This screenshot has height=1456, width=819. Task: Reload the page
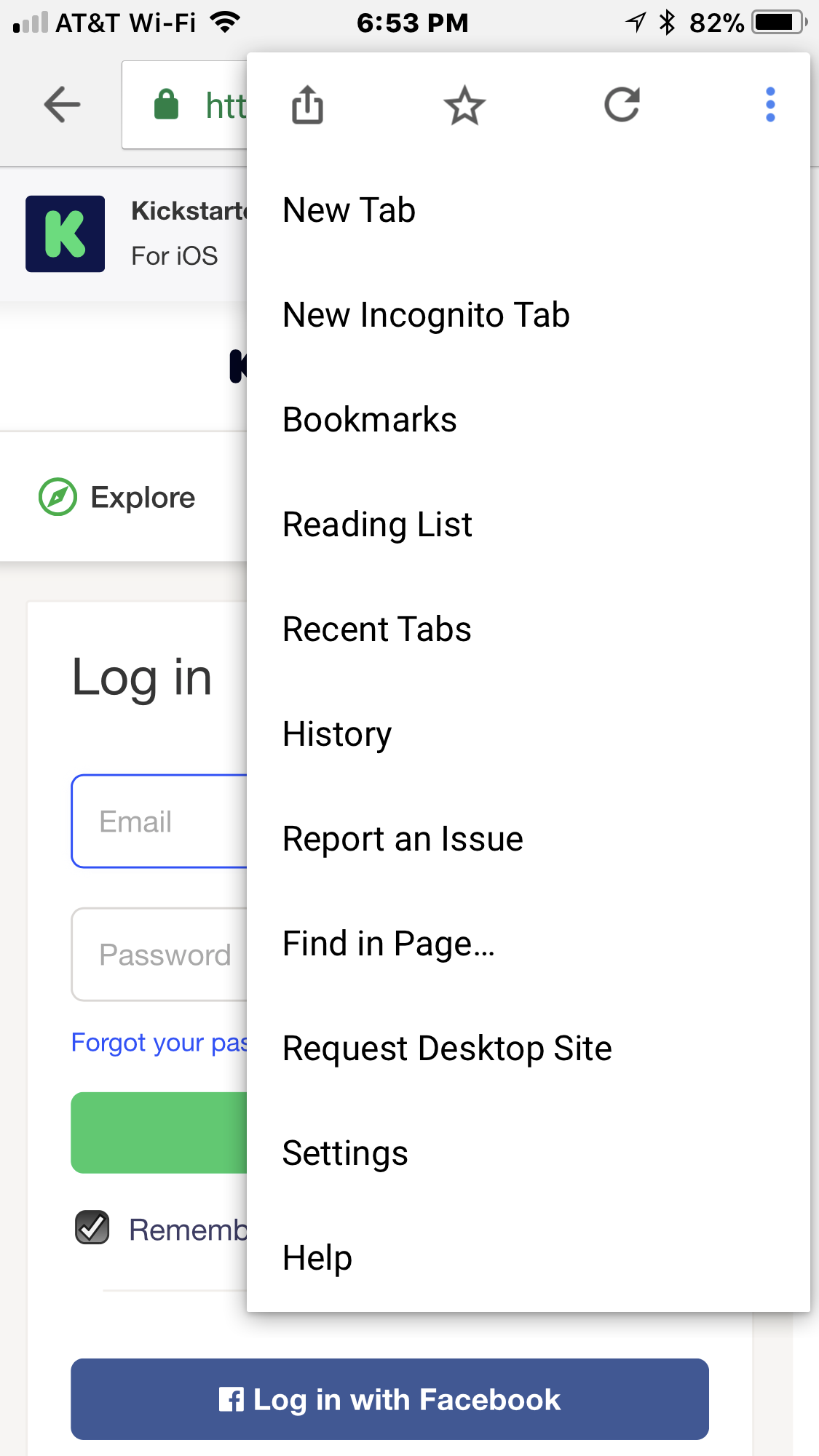(622, 105)
